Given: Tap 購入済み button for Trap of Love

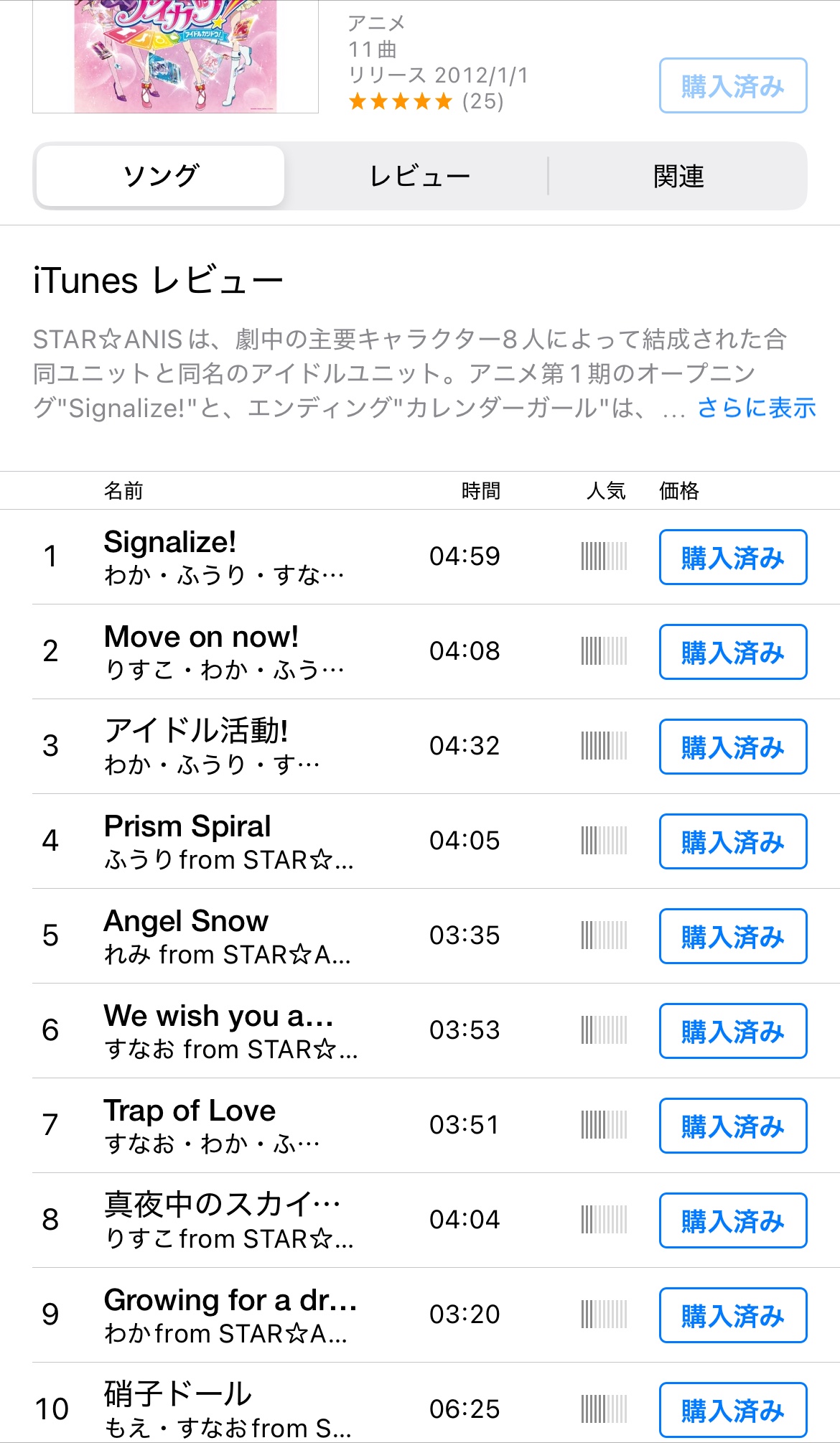Looking at the screenshot, I should [x=732, y=1126].
